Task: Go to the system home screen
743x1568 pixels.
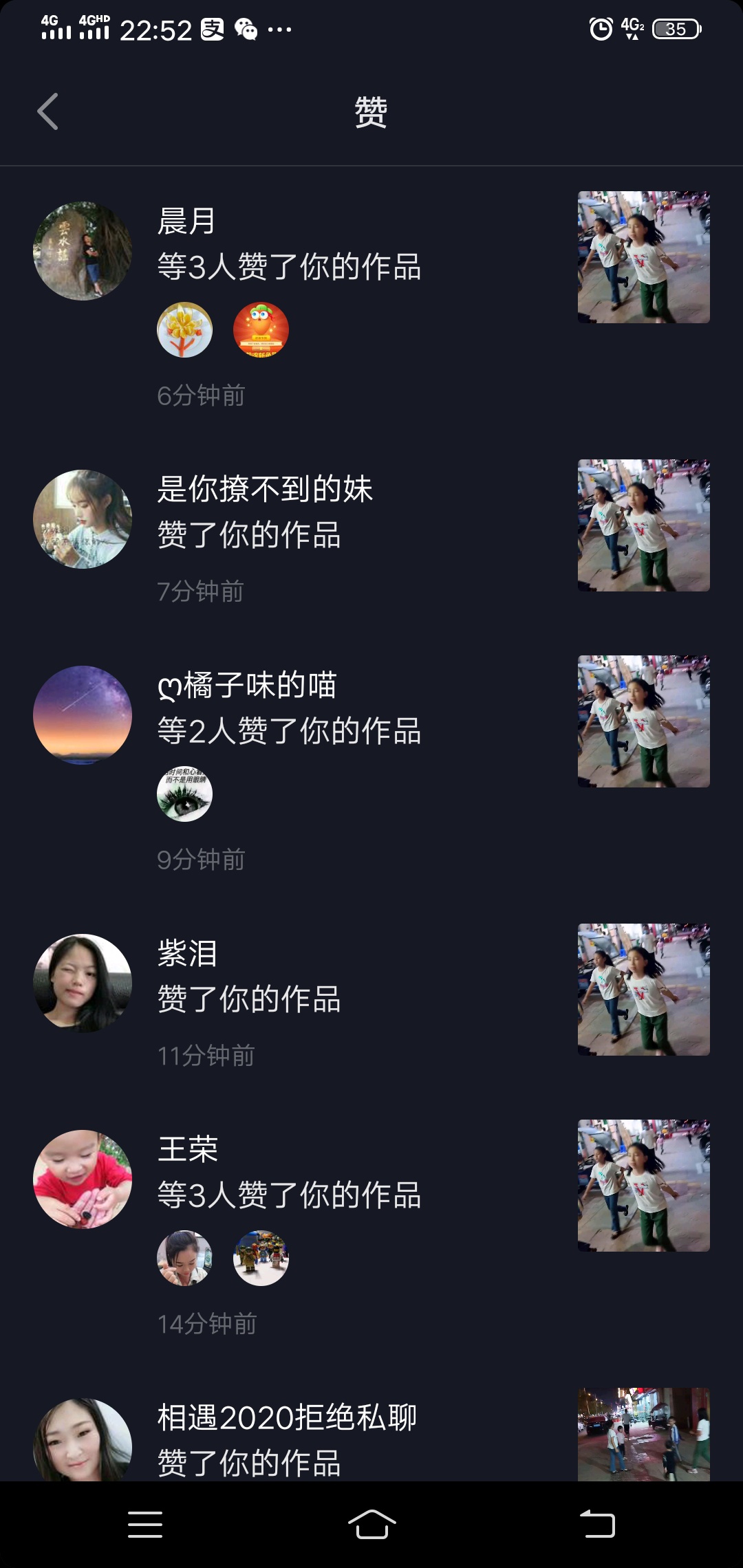Action: click(x=371, y=1525)
